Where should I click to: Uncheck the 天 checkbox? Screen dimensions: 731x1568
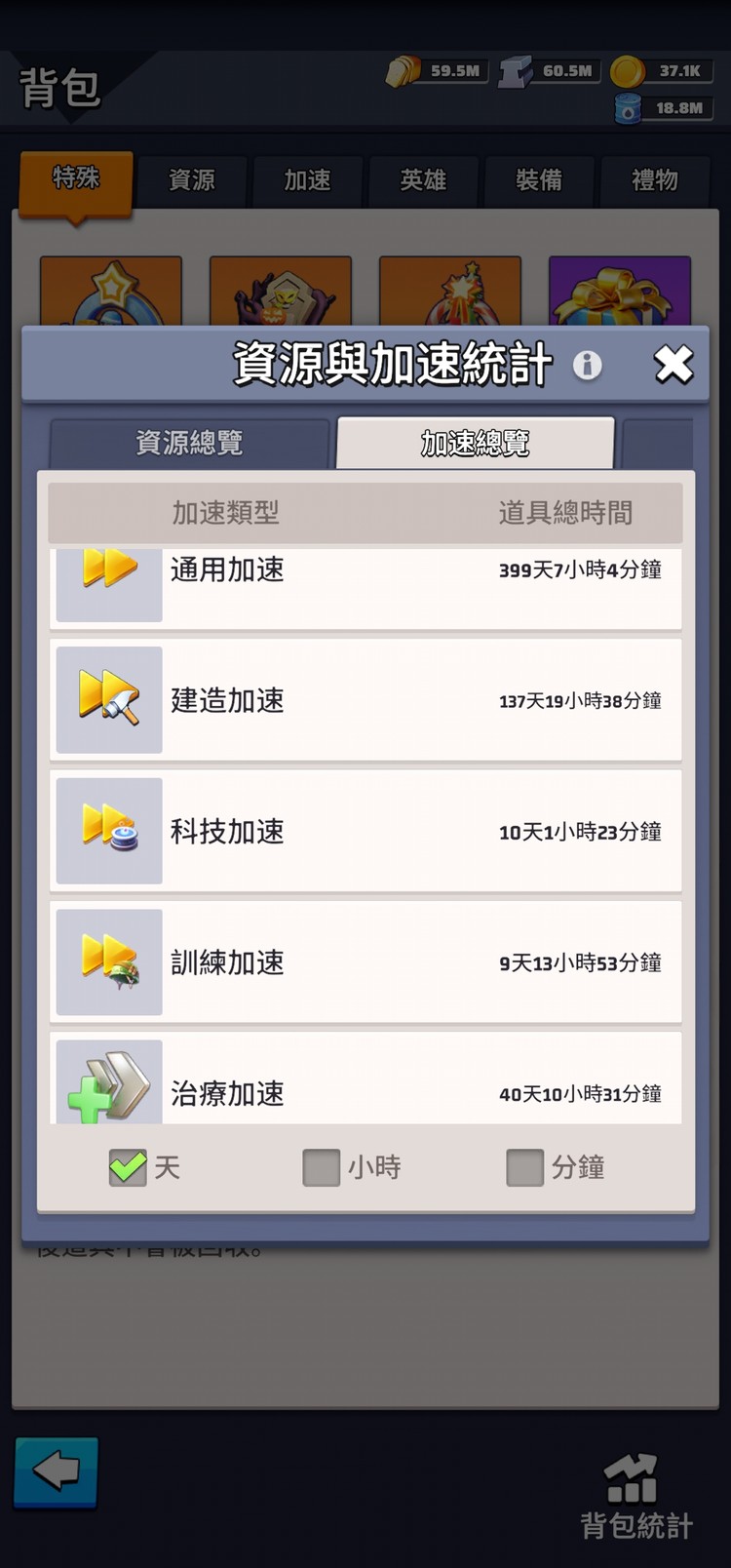pyautogui.click(x=126, y=1166)
